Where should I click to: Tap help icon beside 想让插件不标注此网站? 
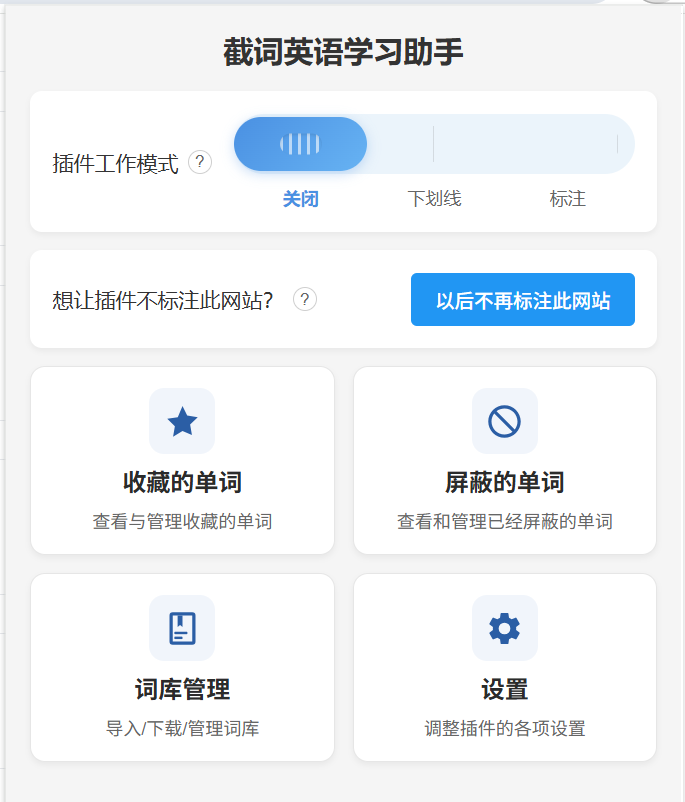305,299
